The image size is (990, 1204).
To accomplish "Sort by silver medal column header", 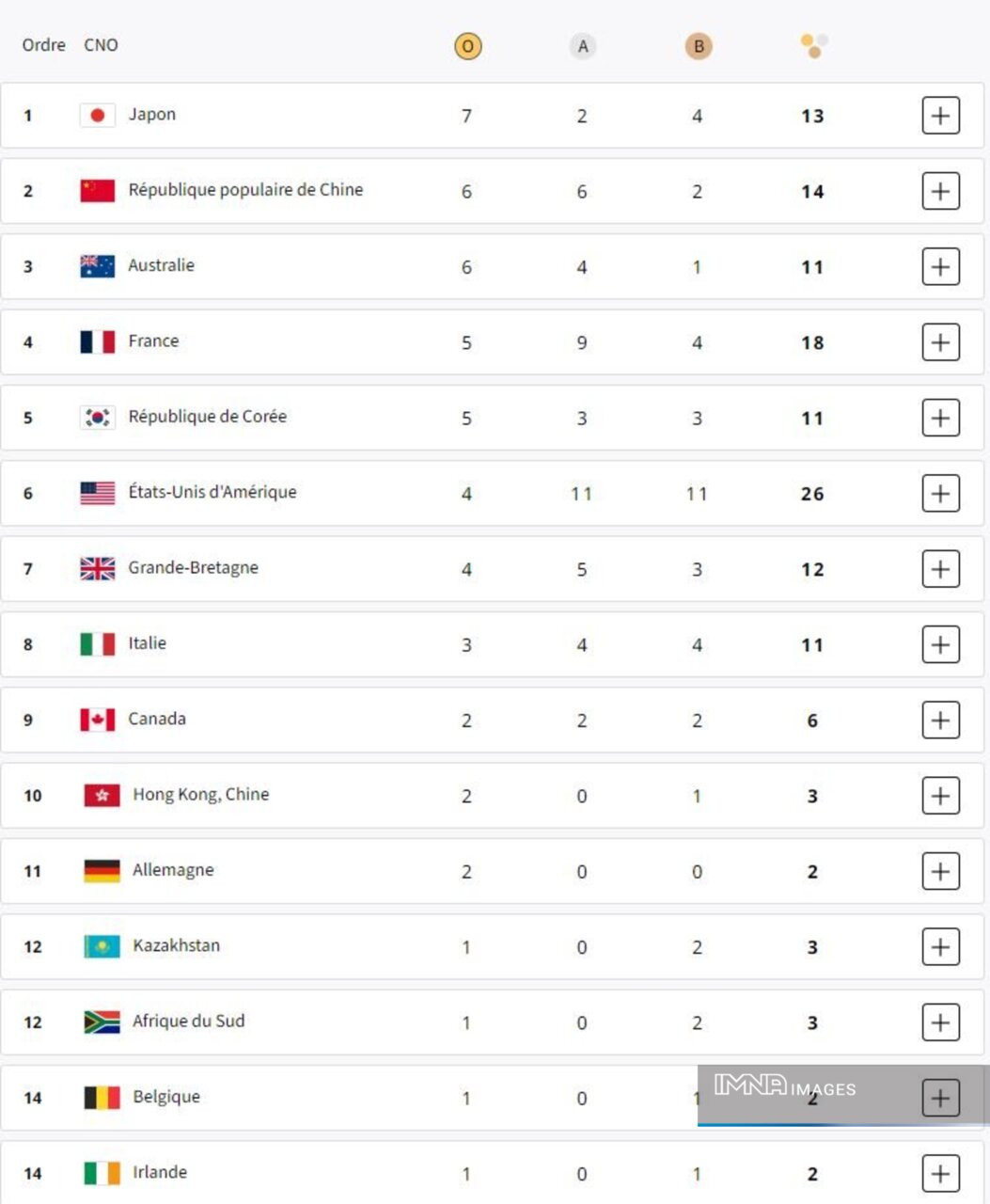I will pos(583,45).
